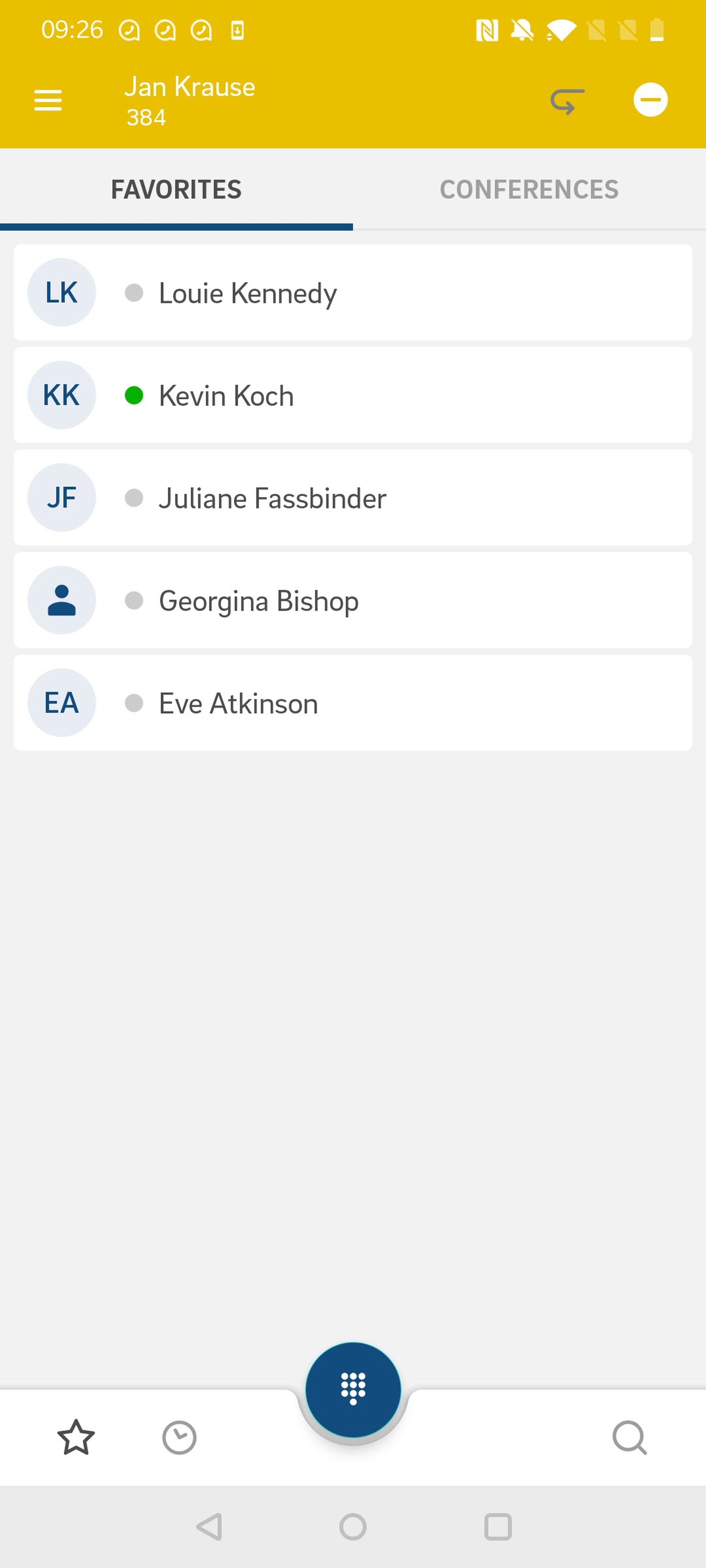Open contact Kevin Koch
706x1568 pixels.
point(352,396)
